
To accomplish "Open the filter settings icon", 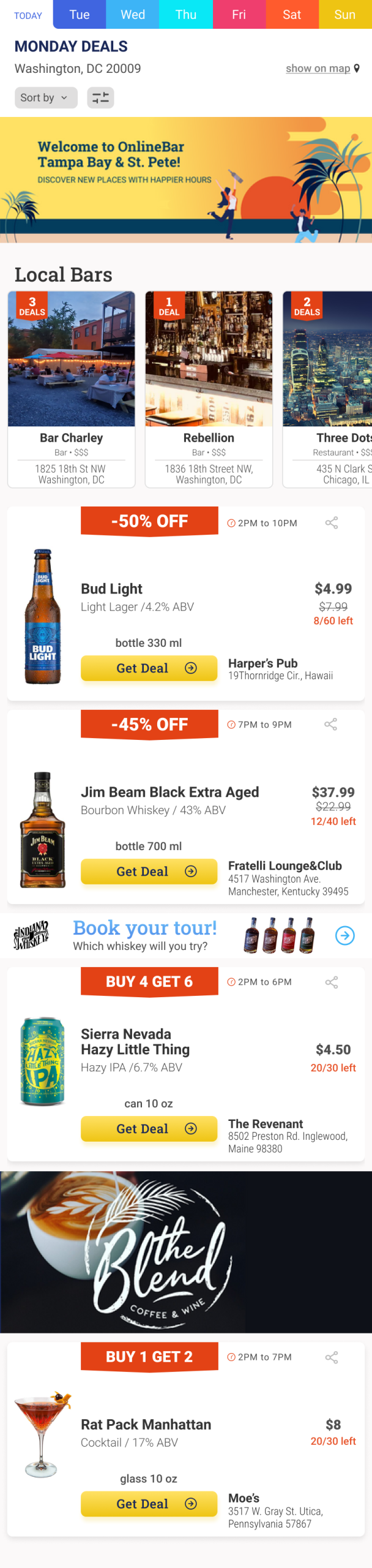I will point(100,98).
